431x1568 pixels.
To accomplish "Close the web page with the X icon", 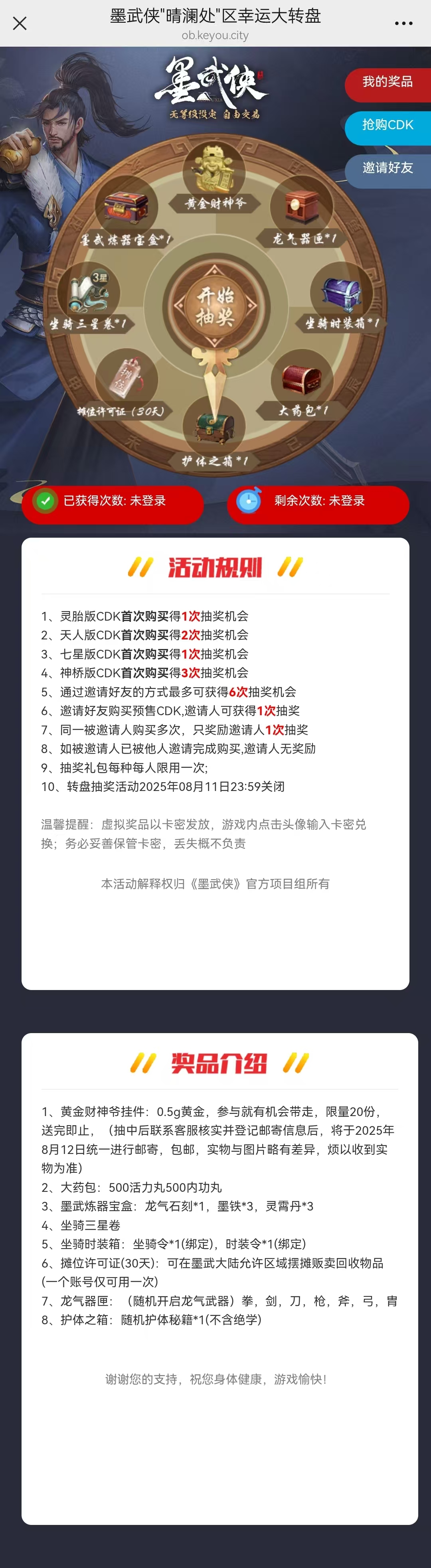I will click(x=20, y=24).
